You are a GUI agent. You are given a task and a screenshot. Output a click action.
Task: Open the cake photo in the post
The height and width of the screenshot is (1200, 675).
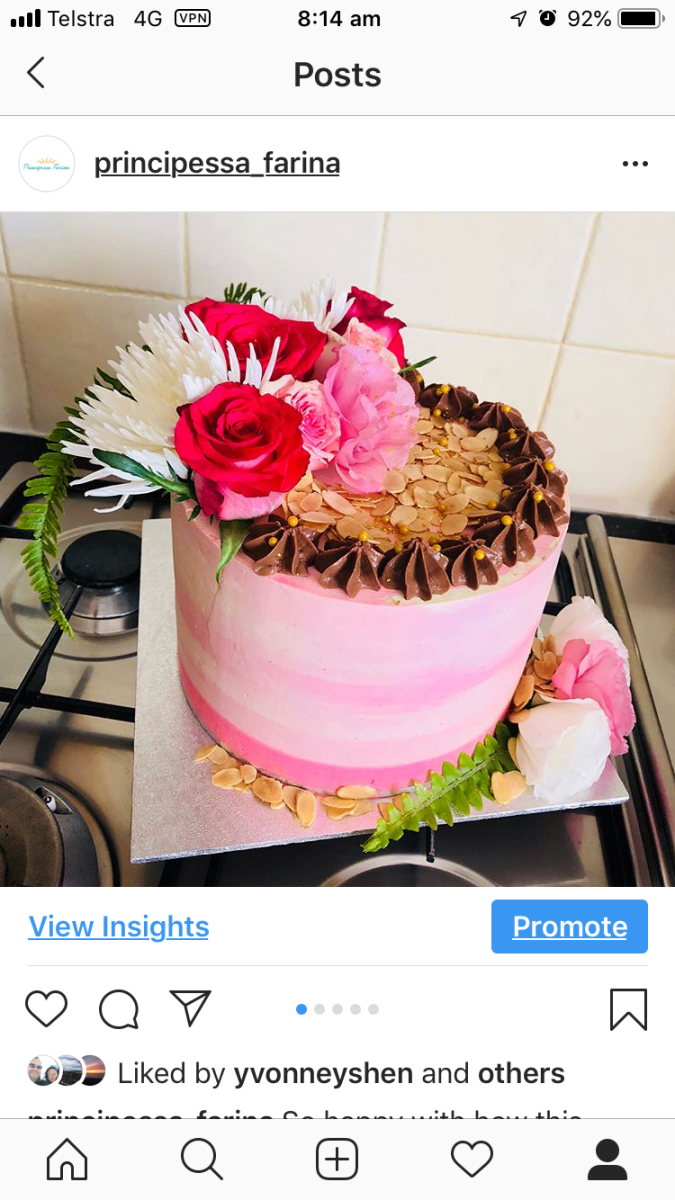(x=337, y=548)
